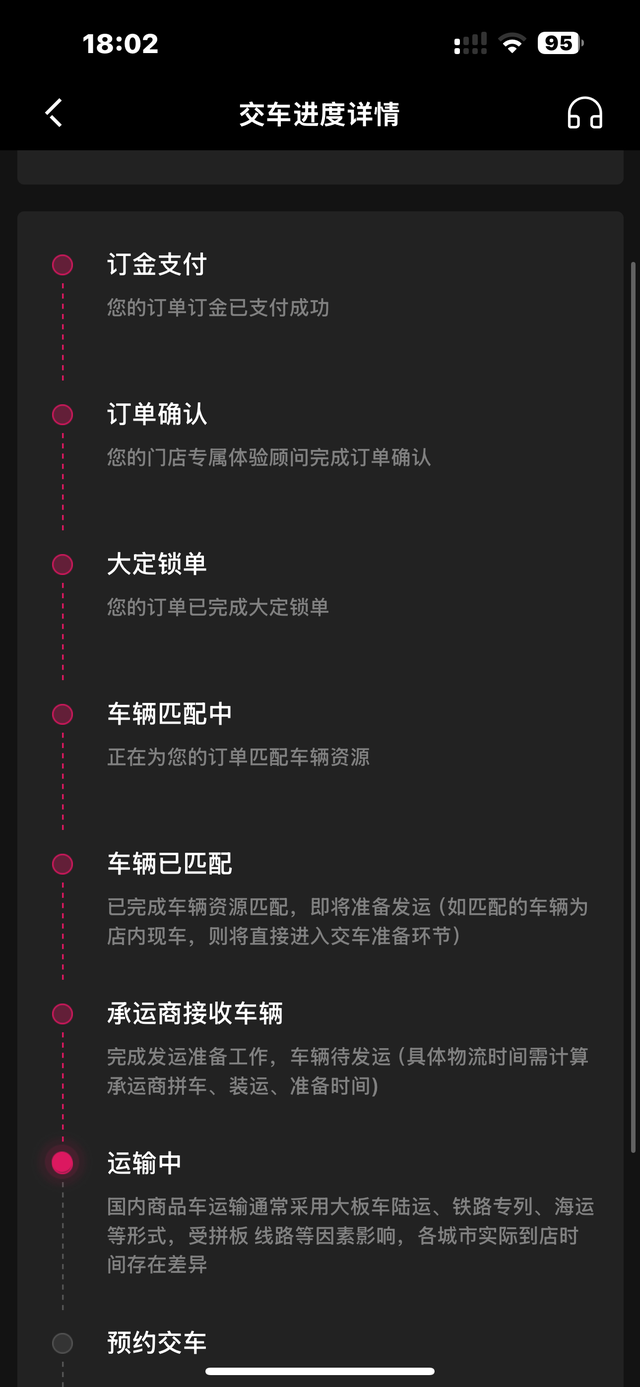640x1387 pixels.
Task: Go back from delivery progress details
Action: tap(54, 113)
